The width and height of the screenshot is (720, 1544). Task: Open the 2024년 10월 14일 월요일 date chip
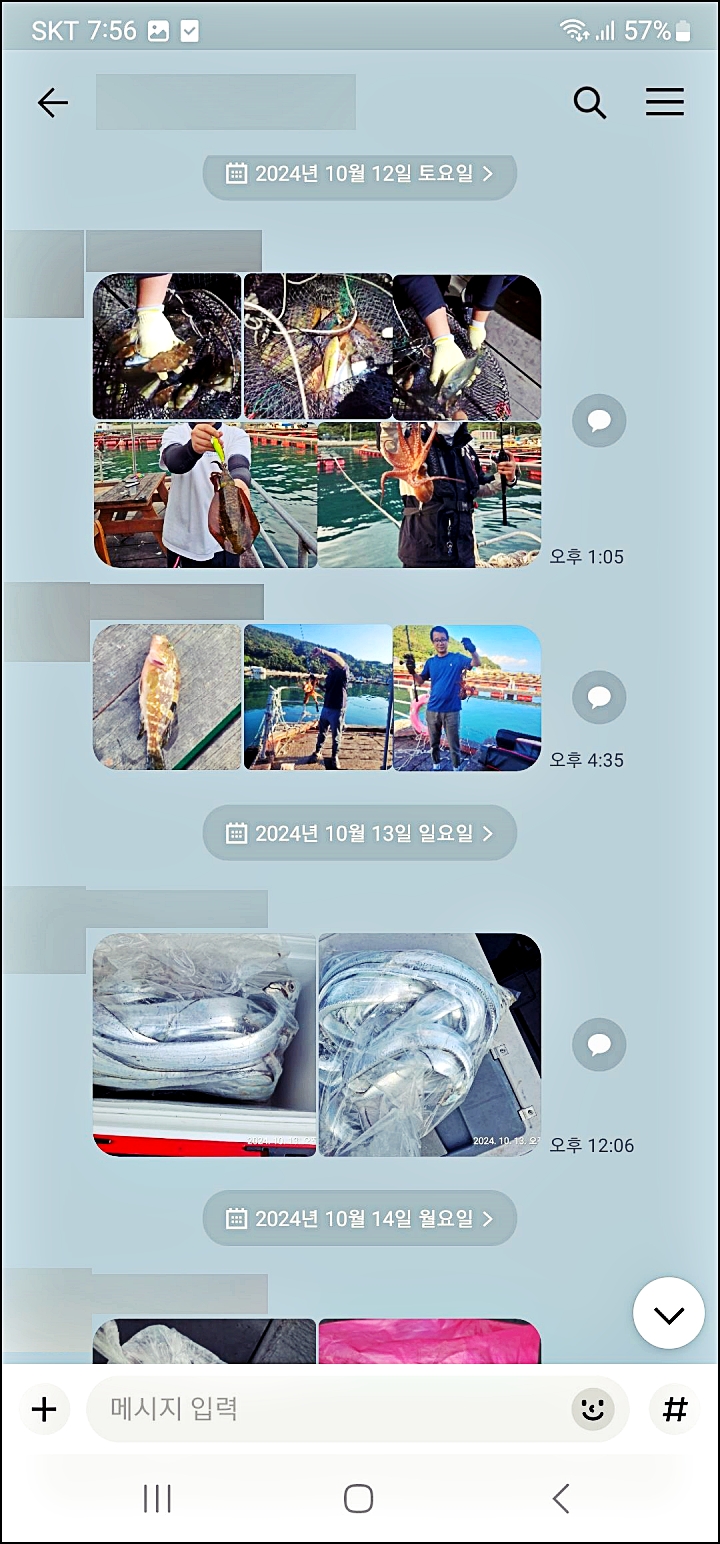tap(360, 1219)
